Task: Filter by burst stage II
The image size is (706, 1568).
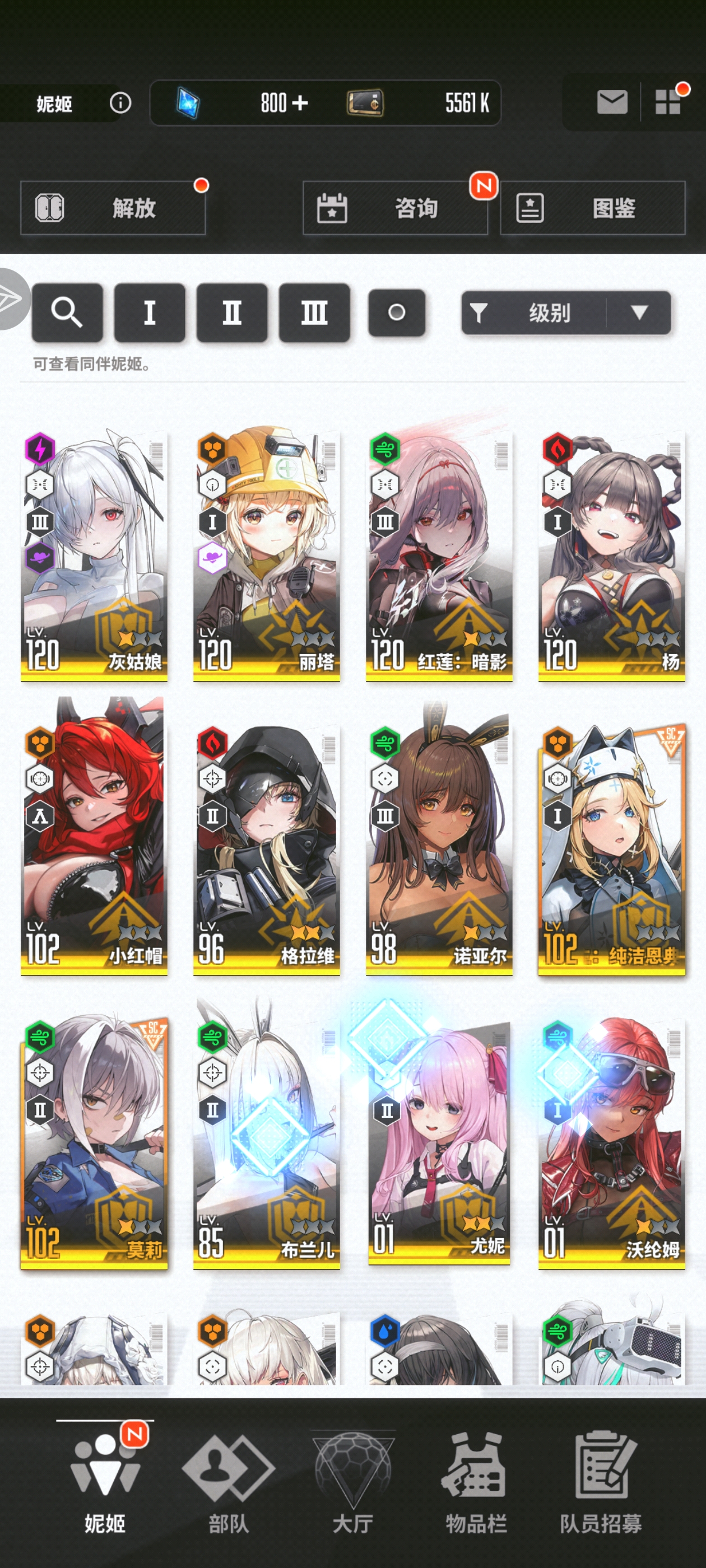Action: pyautogui.click(x=231, y=313)
